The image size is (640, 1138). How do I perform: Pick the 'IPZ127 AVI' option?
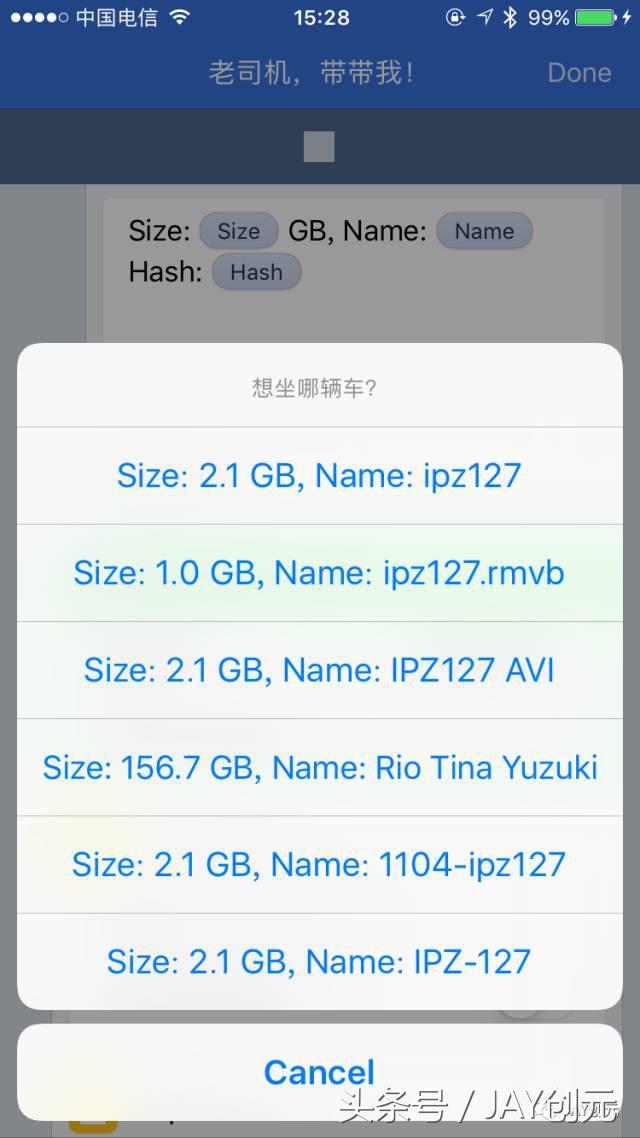coord(319,669)
